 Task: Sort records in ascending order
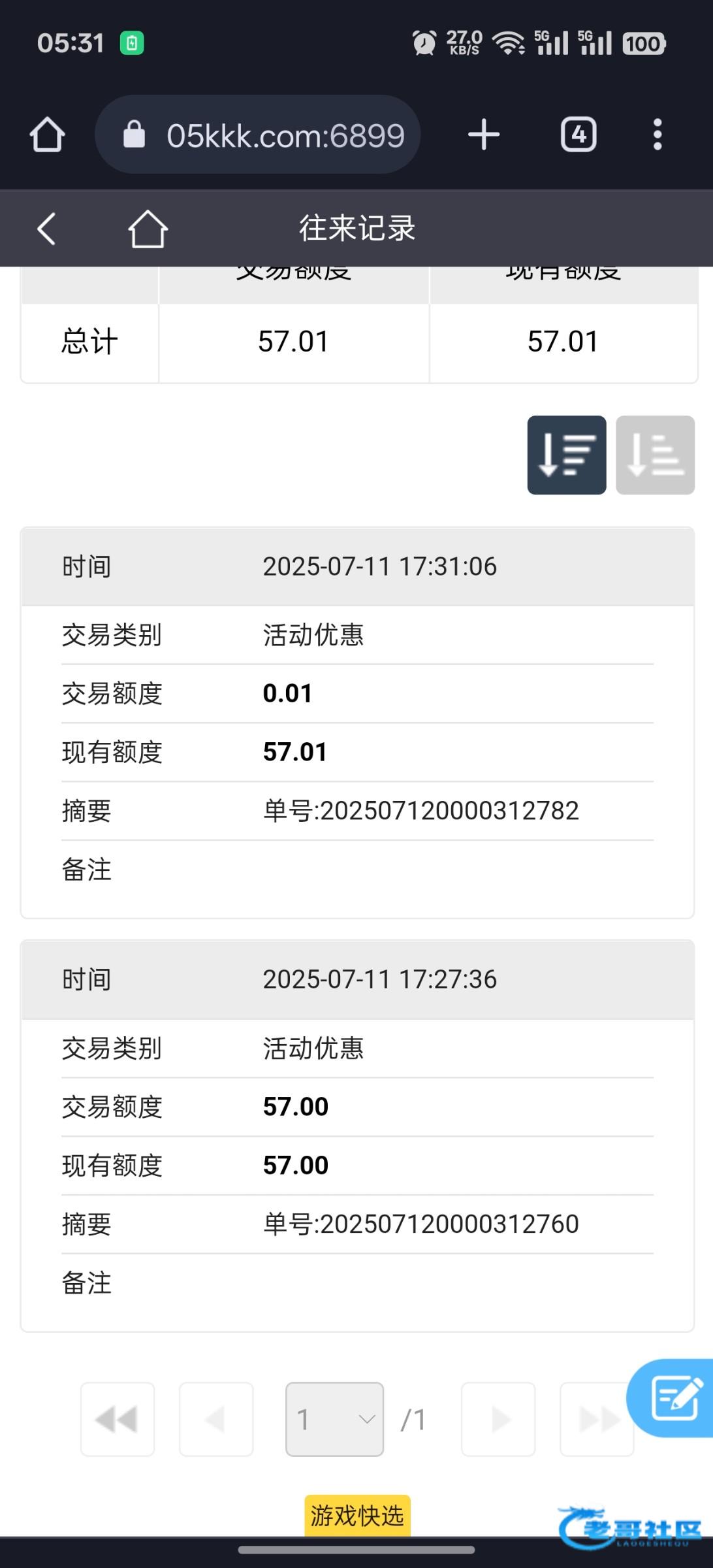[655, 455]
